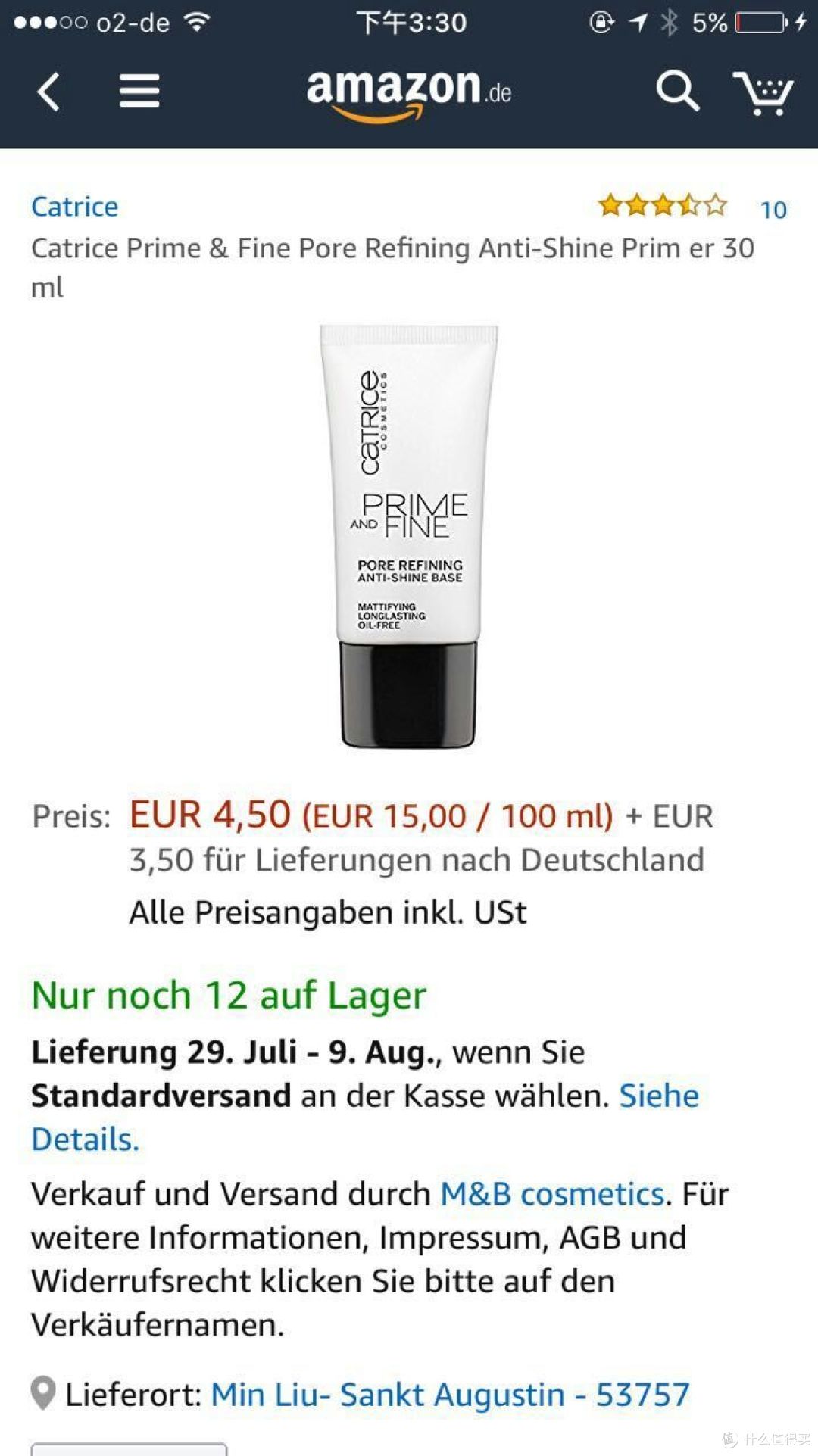Open the Siehe Details delivery link
818x1456 pixels.
[365, 1118]
